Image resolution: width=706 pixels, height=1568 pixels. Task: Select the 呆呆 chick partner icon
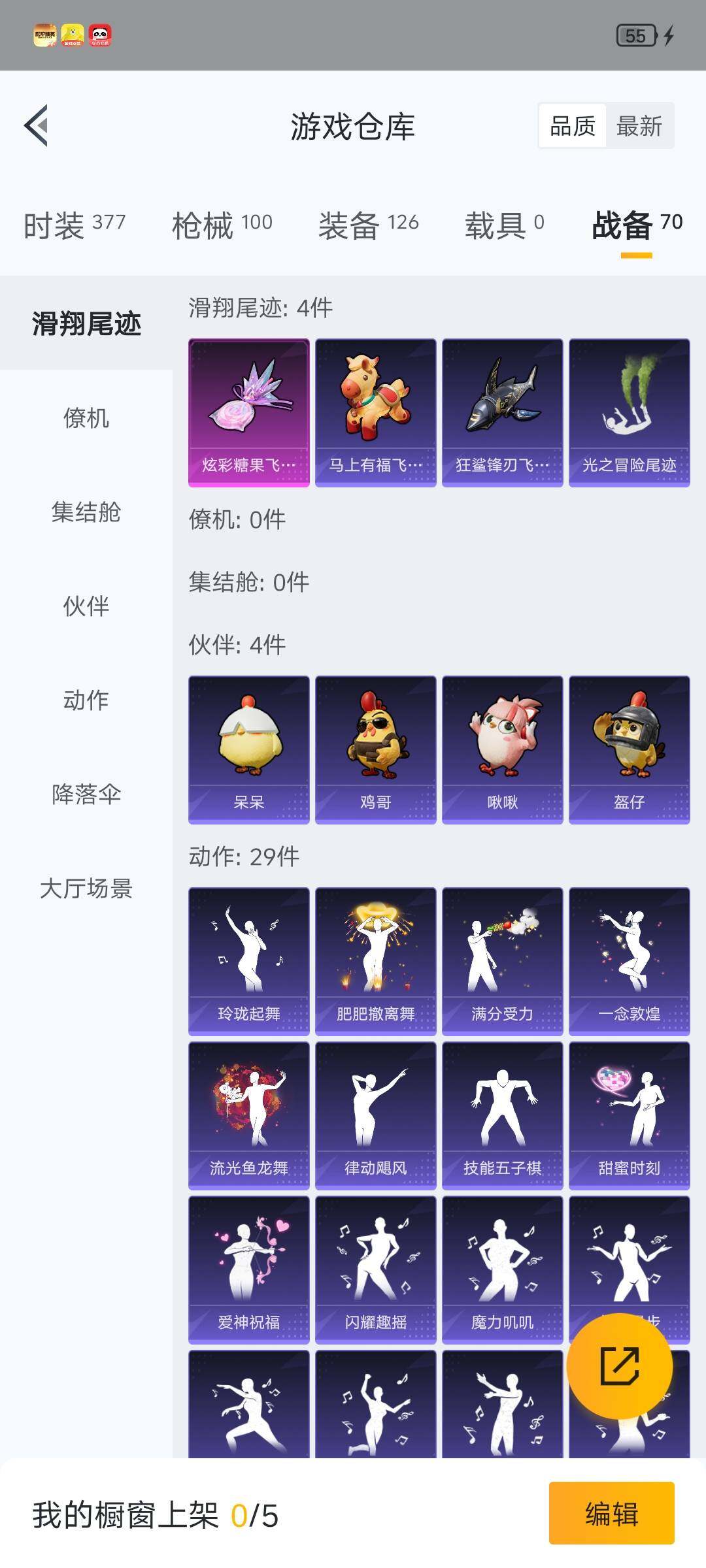(x=248, y=745)
